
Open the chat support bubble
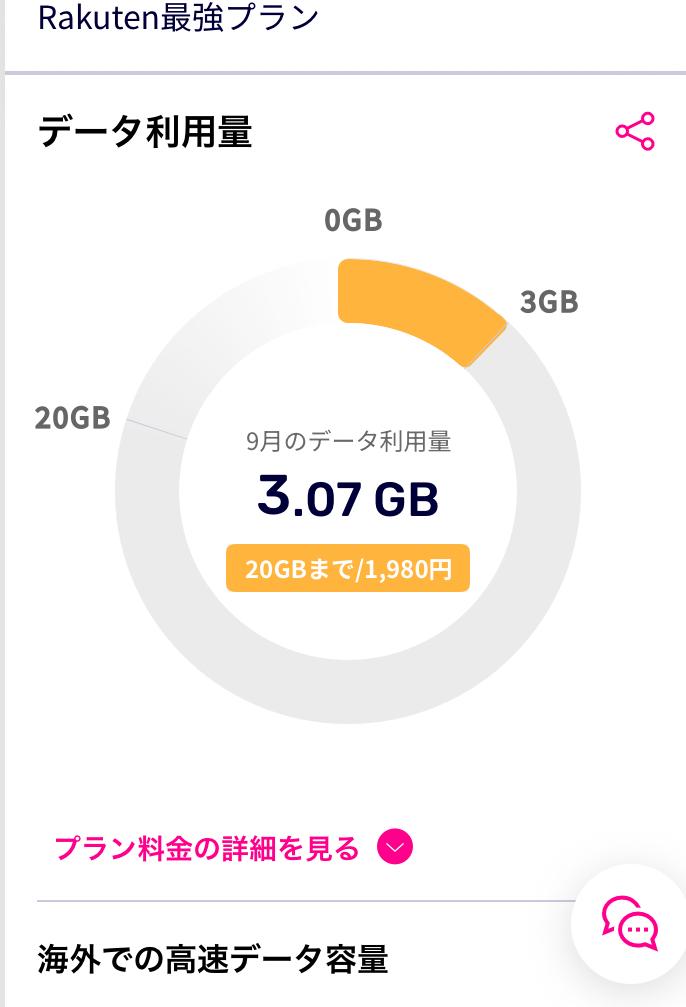coord(630,925)
